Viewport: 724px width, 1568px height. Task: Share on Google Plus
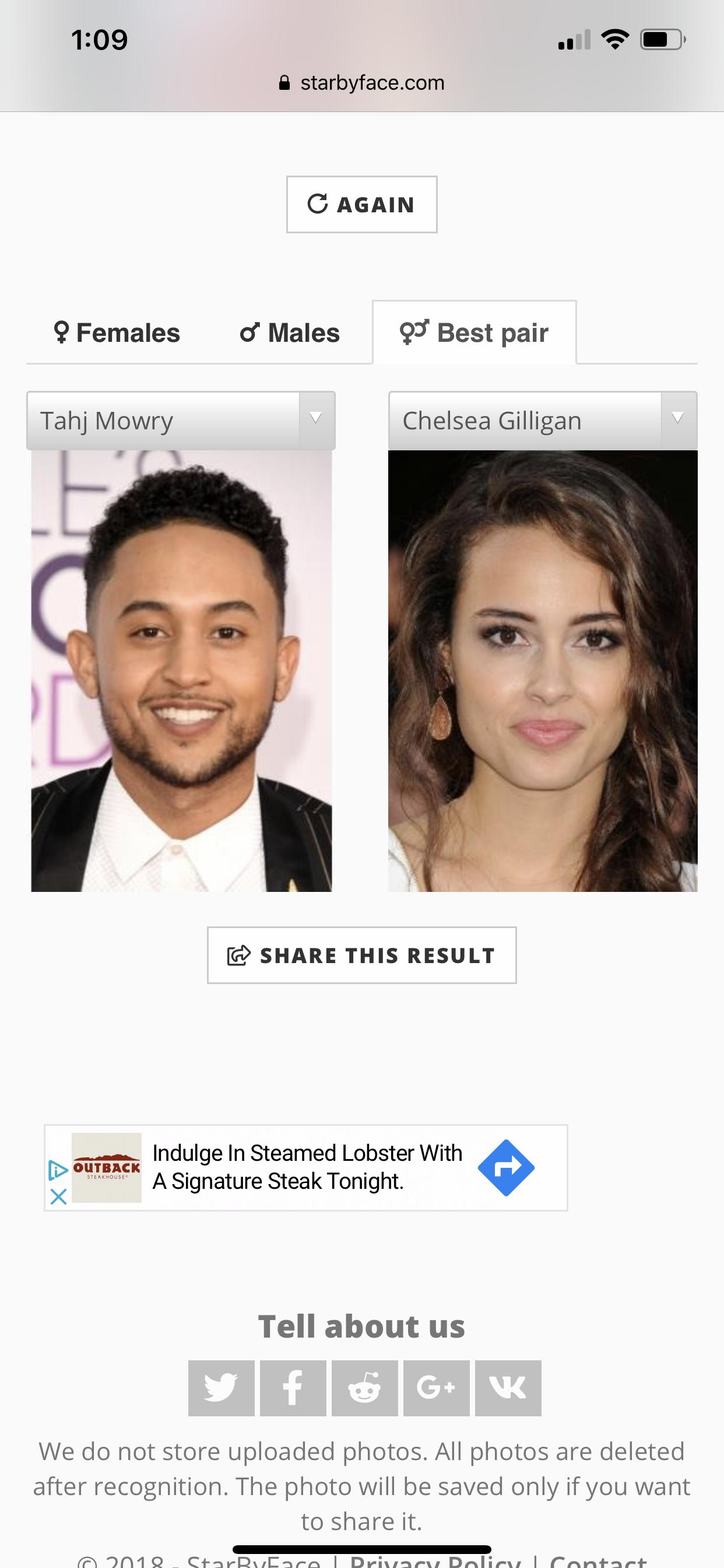coord(436,1388)
